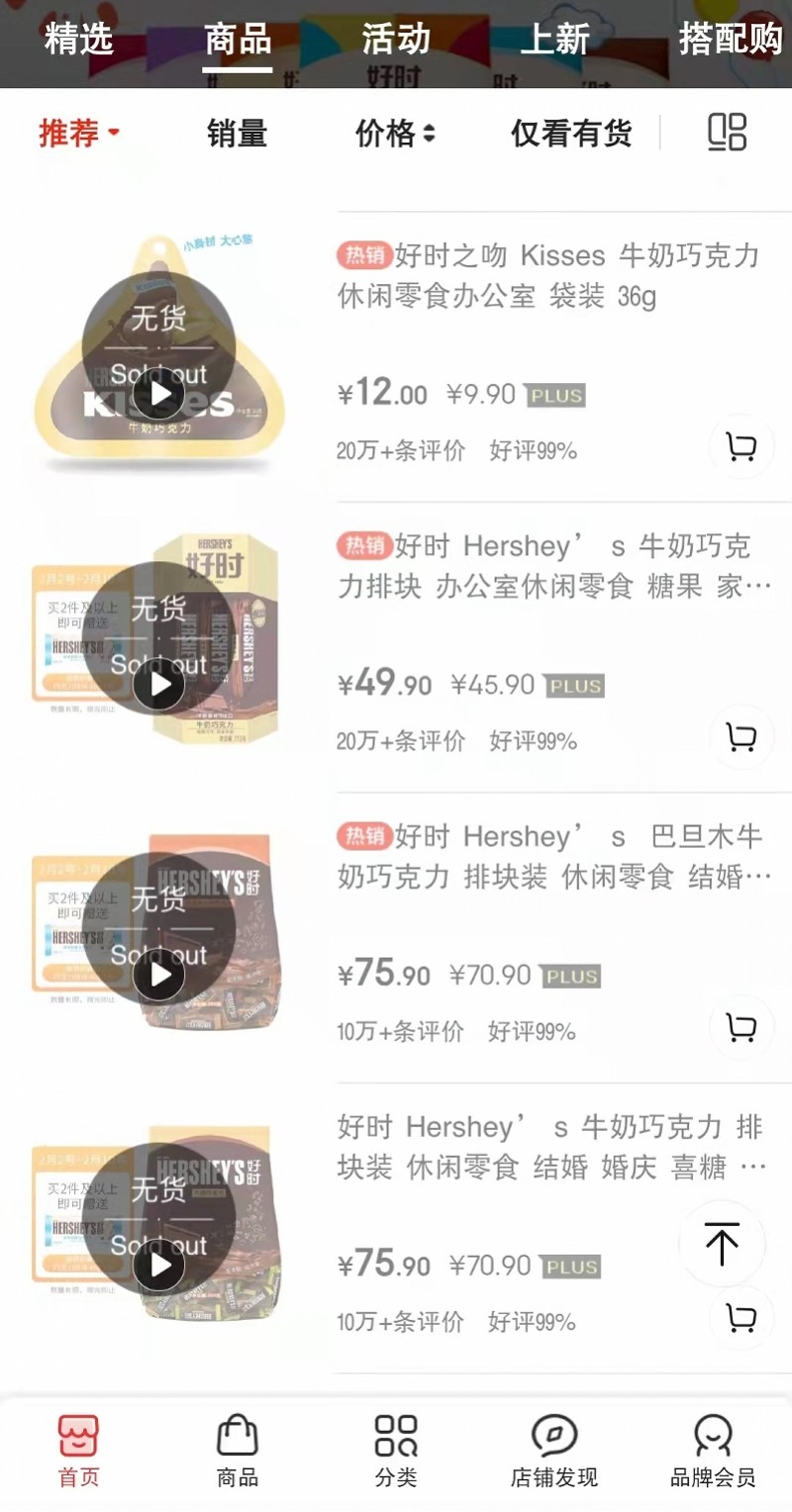Go to the 上新 tab

coord(554,40)
